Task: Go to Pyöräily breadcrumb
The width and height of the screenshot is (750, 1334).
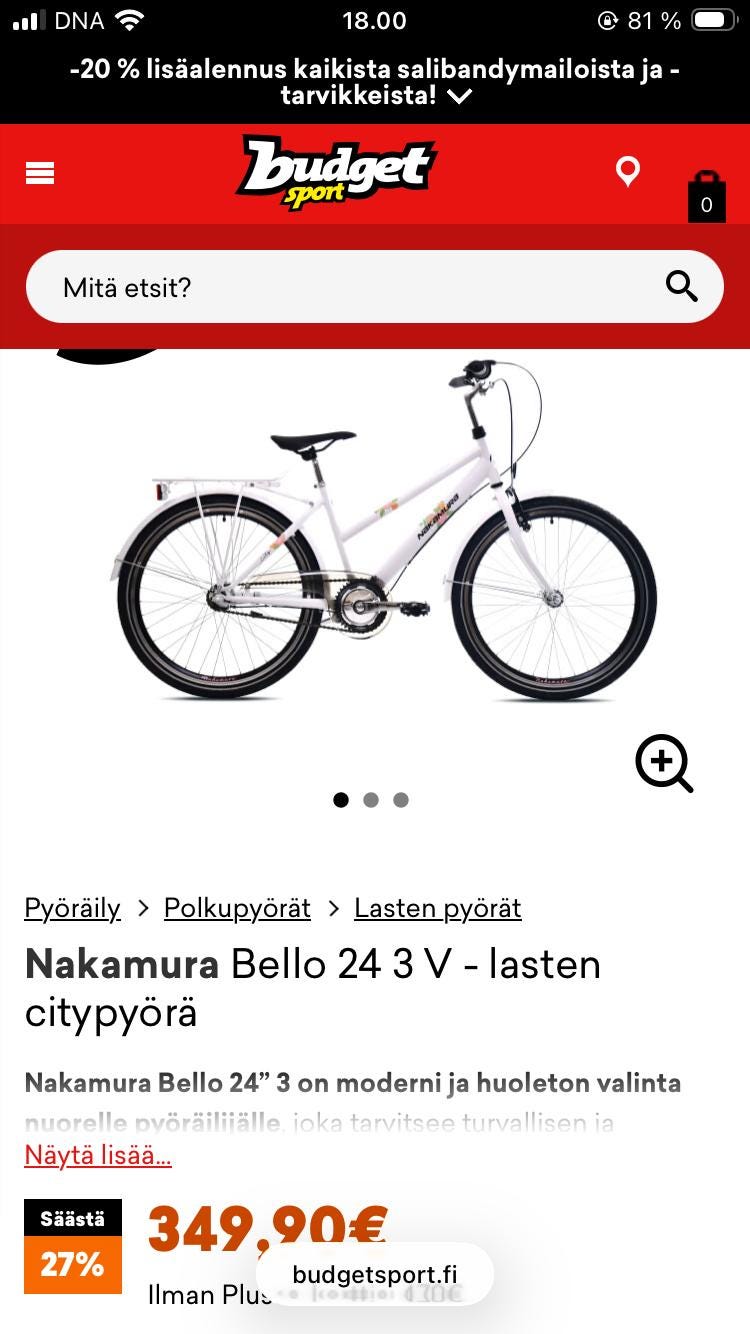Action: click(x=72, y=908)
